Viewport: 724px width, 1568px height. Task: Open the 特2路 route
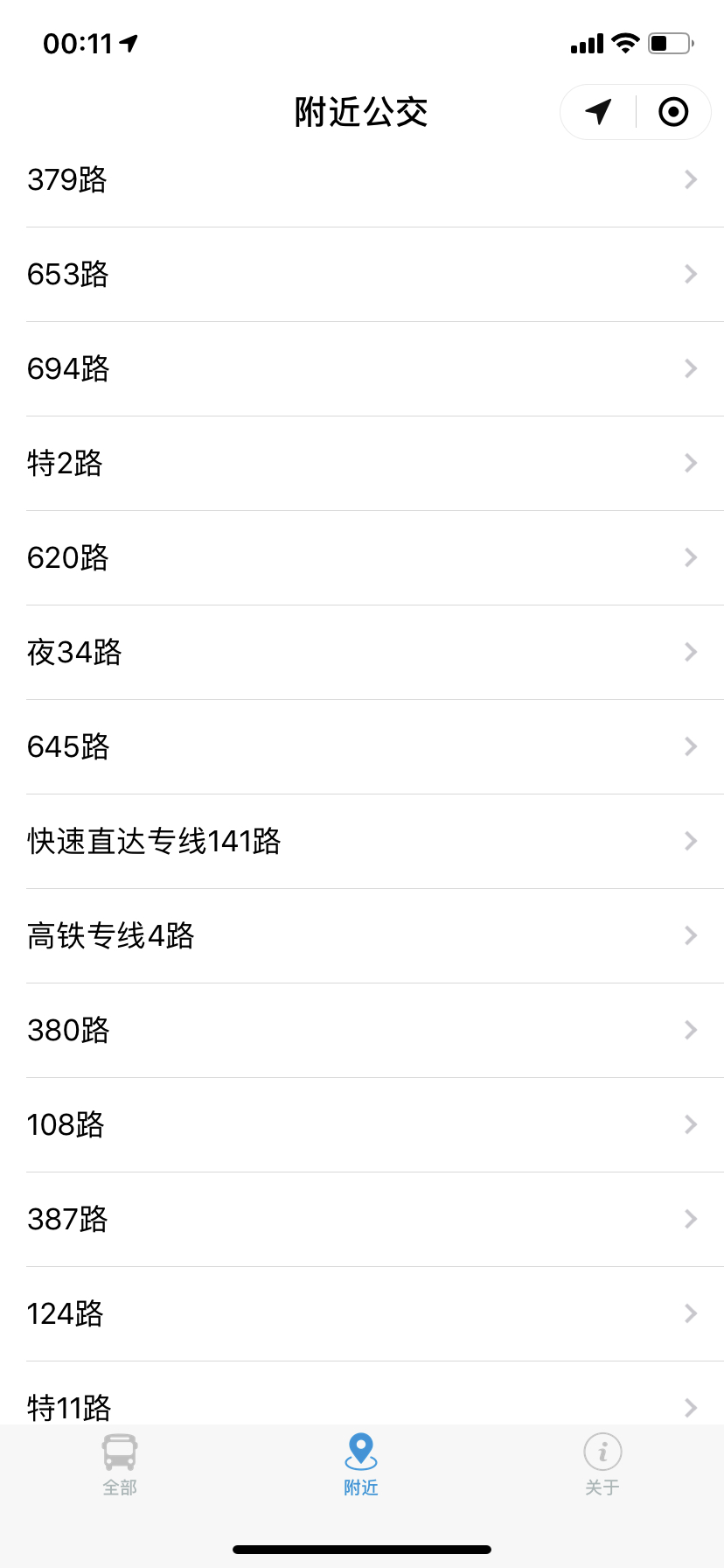pyautogui.click(x=362, y=464)
